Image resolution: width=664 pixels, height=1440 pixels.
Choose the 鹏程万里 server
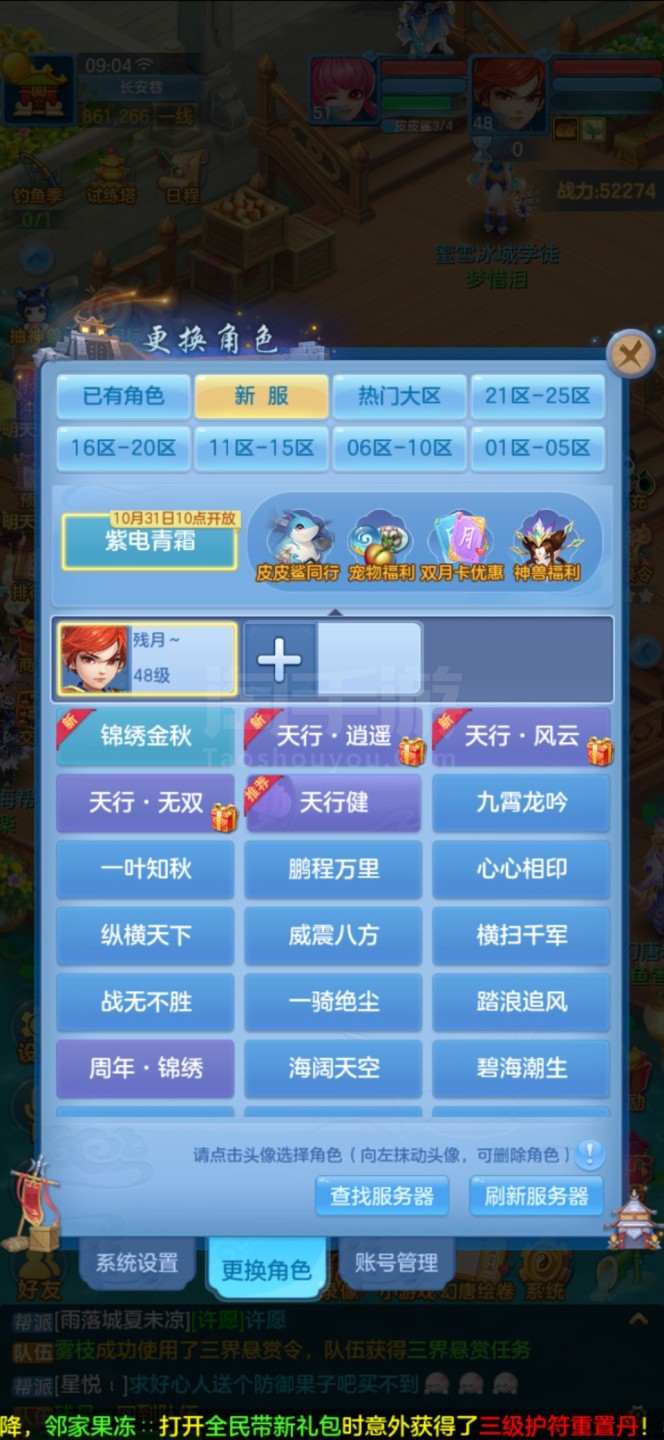pos(333,869)
